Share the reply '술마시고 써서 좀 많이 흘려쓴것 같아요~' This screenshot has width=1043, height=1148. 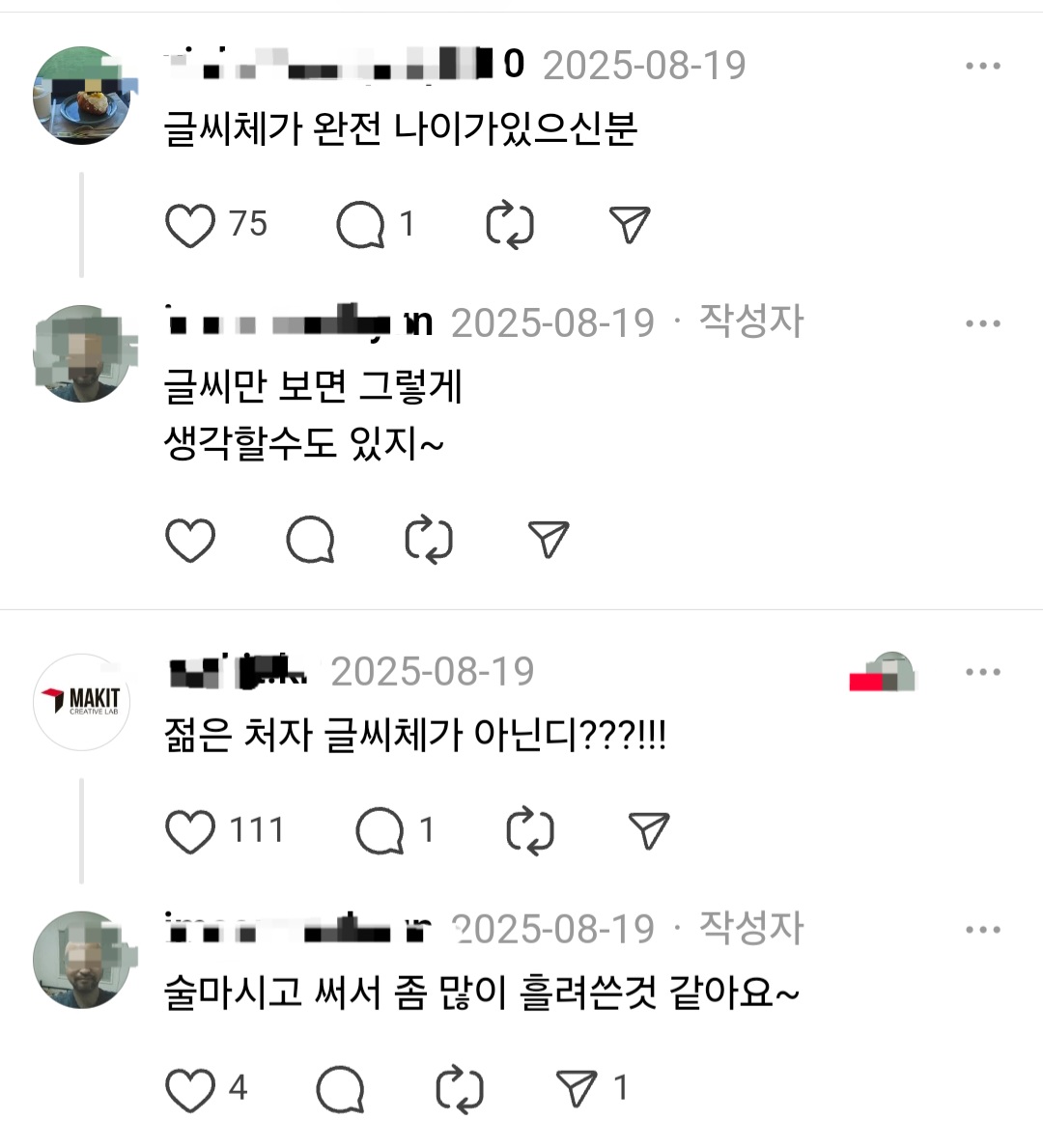[578, 1090]
